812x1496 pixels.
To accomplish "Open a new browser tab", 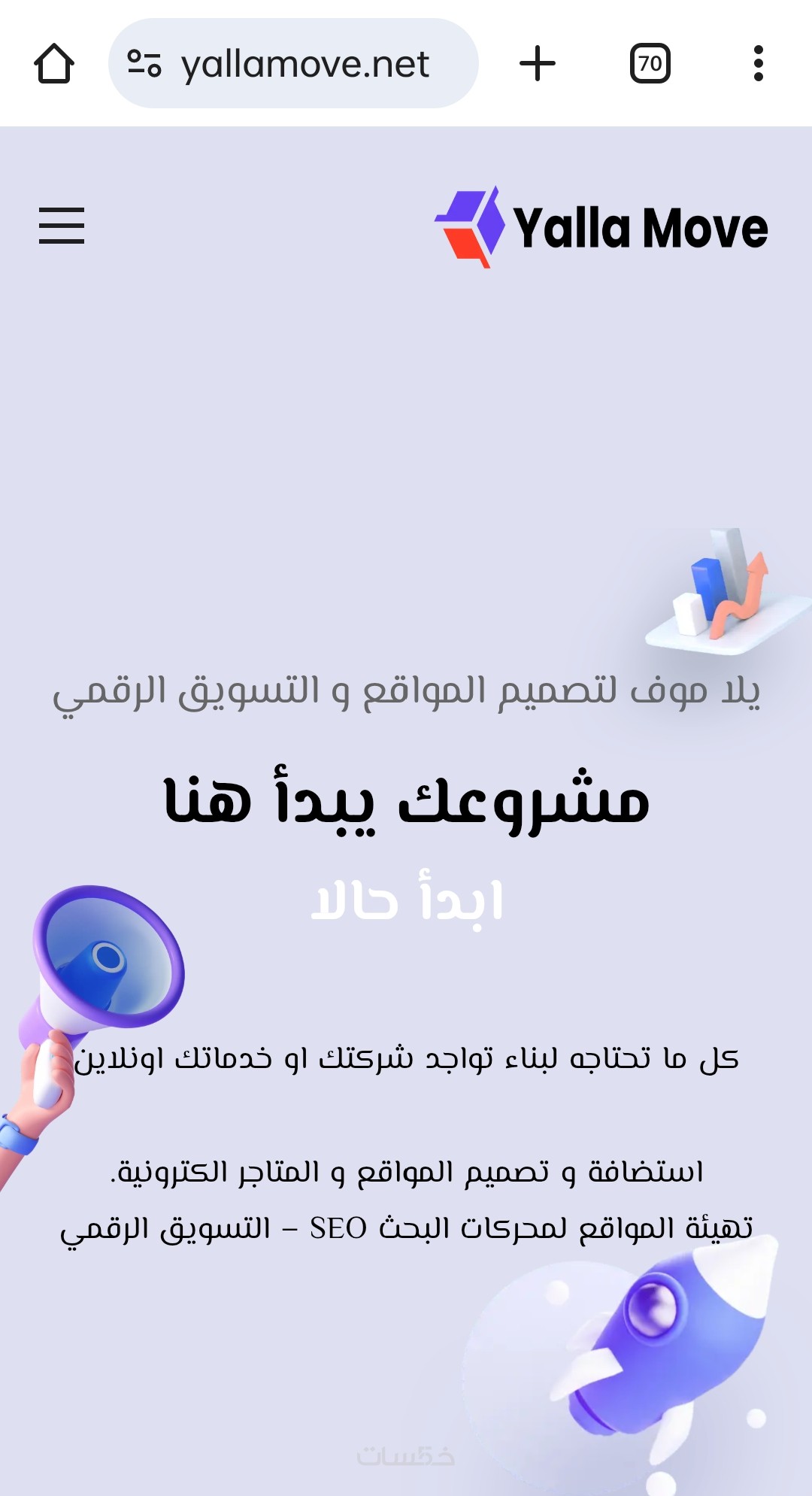I will (538, 63).
